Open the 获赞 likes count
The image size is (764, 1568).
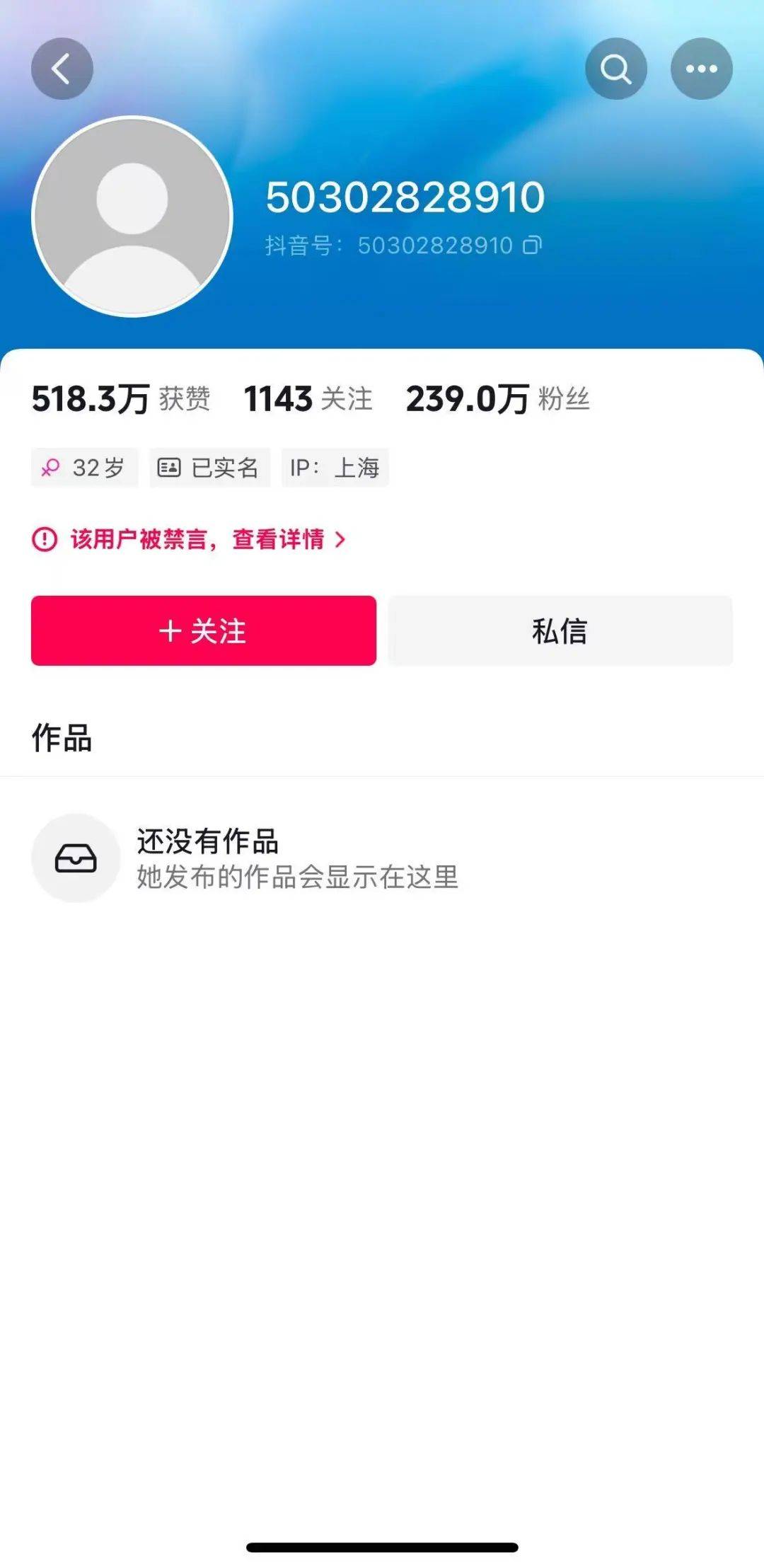[x=122, y=400]
